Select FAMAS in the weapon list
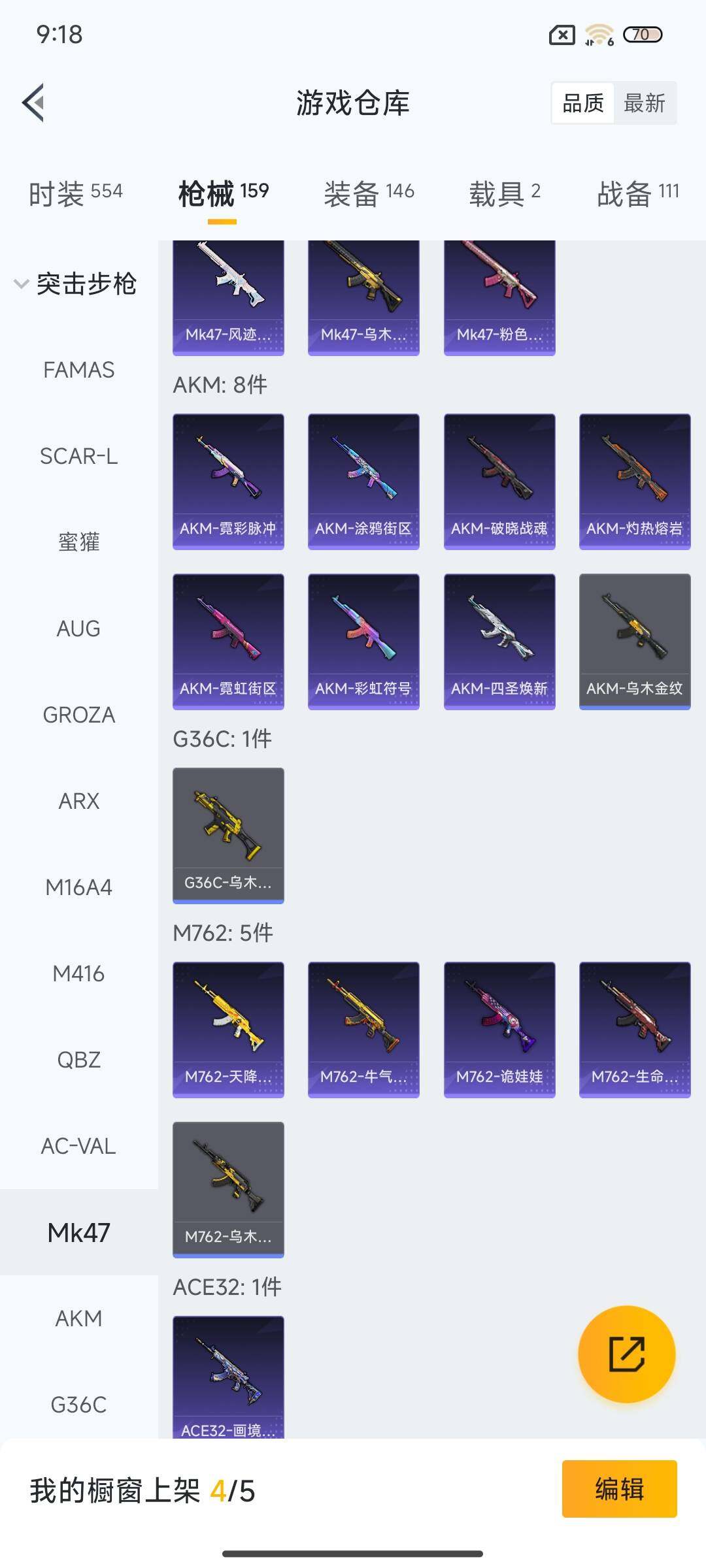 click(78, 370)
